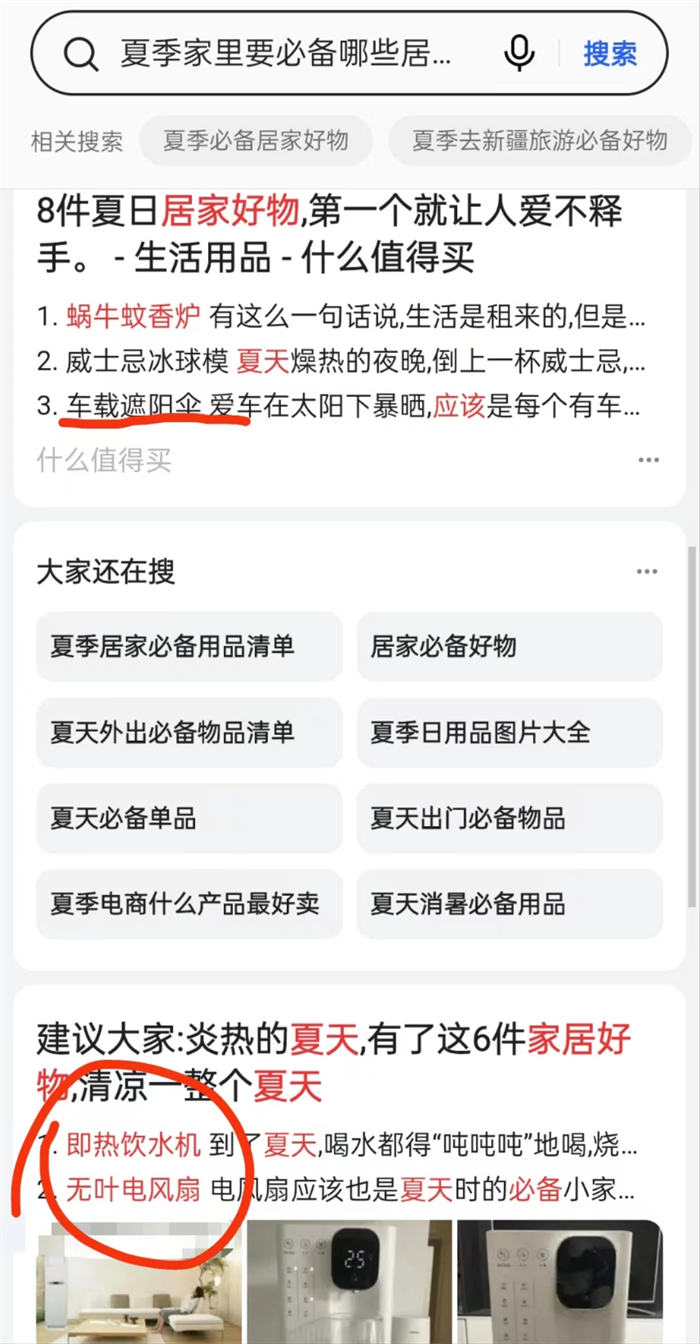
Task: Search 夏季电商什么产品最好卖
Action: pyautogui.click(x=189, y=904)
